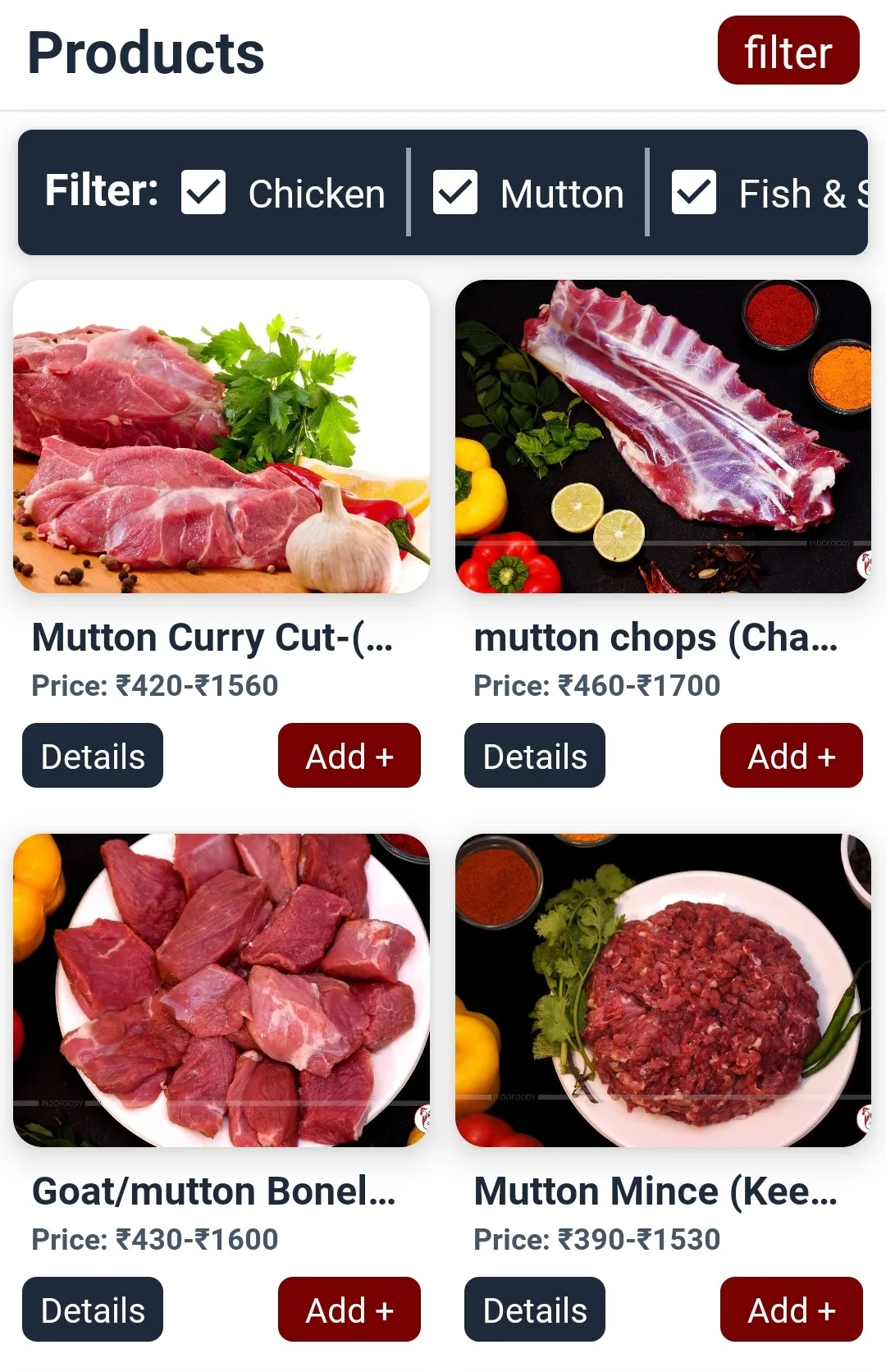The height and width of the screenshot is (1372, 886).
Task: Select the mutton chops title text
Action: click(656, 637)
